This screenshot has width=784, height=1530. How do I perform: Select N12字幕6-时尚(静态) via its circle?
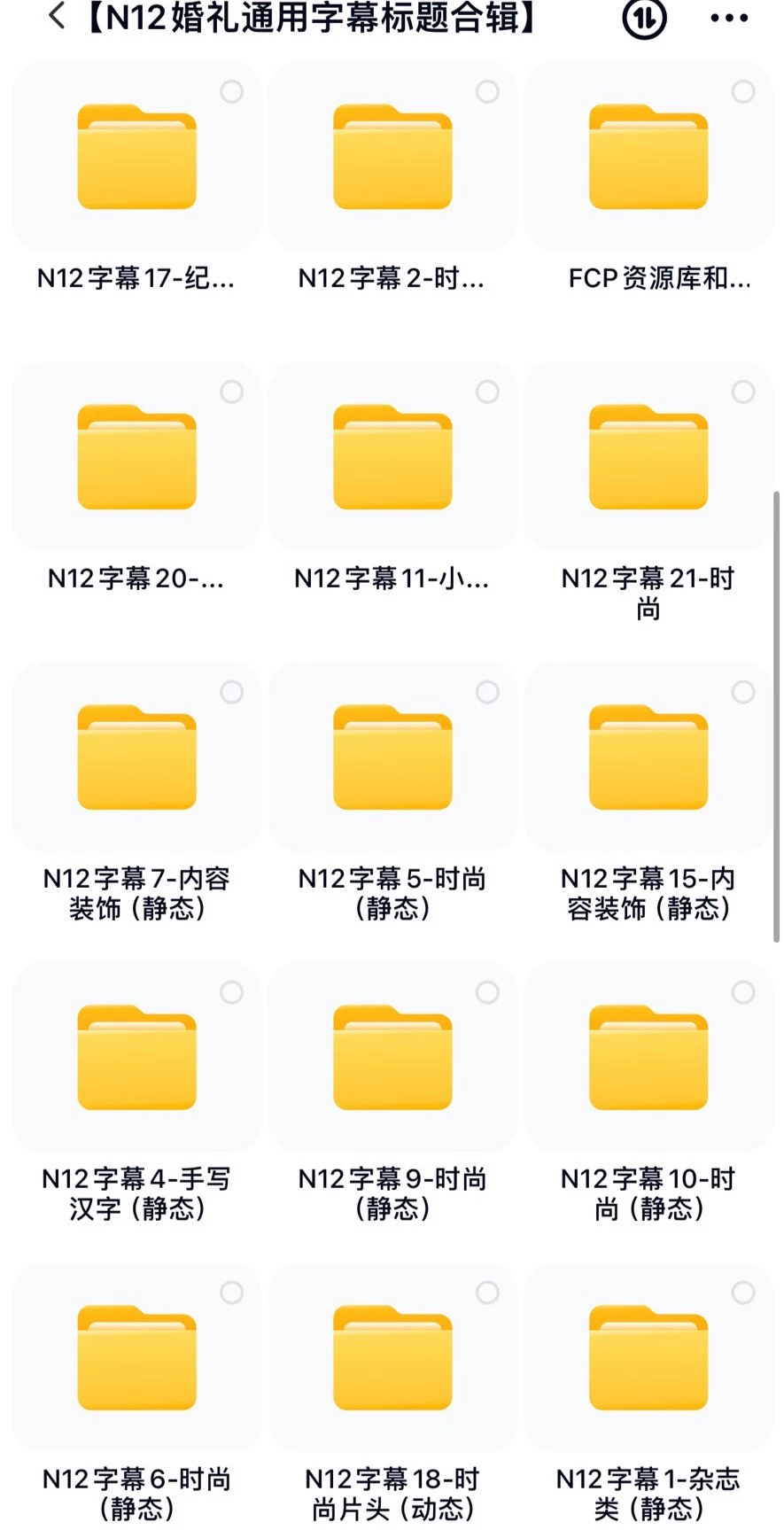pyautogui.click(x=232, y=1293)
